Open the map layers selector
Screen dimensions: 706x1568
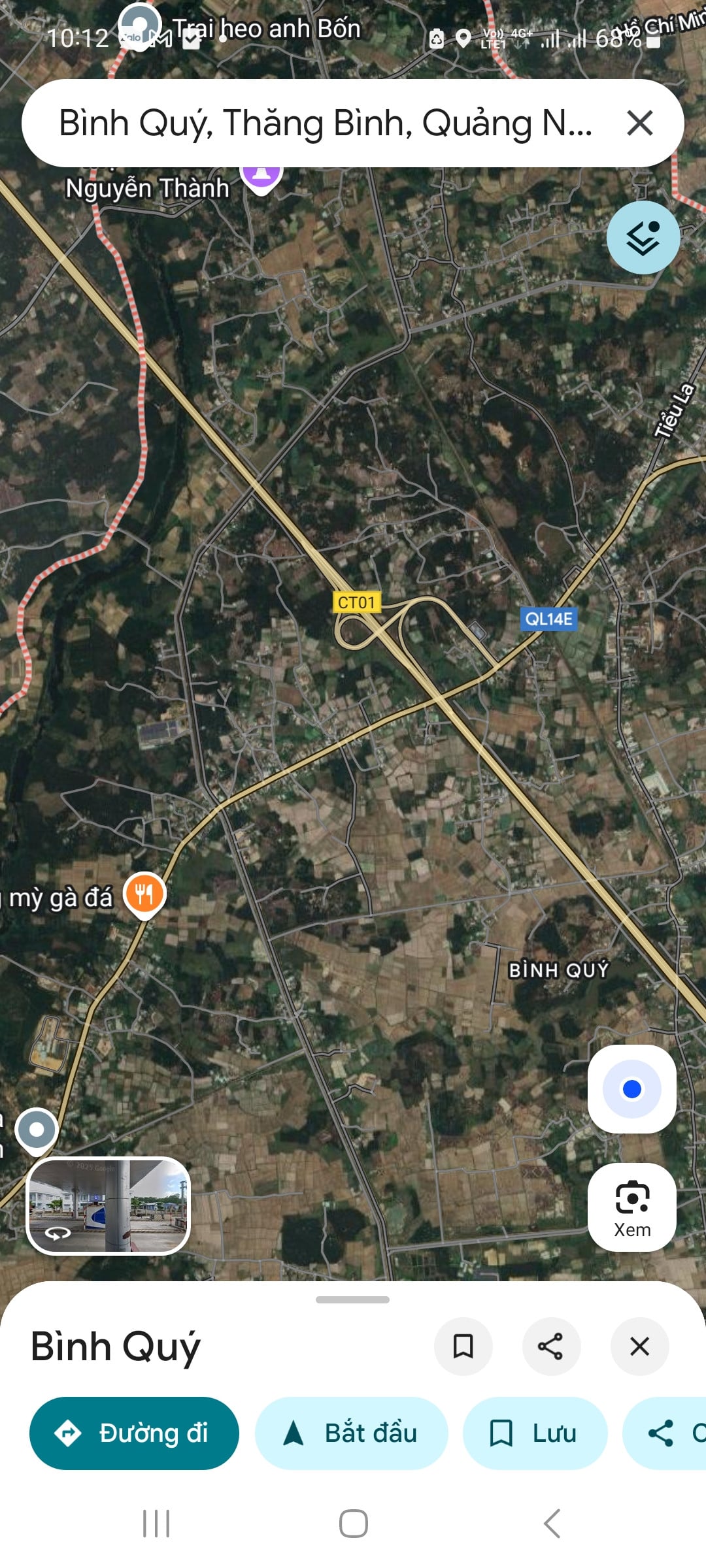(x=643, y=238)
